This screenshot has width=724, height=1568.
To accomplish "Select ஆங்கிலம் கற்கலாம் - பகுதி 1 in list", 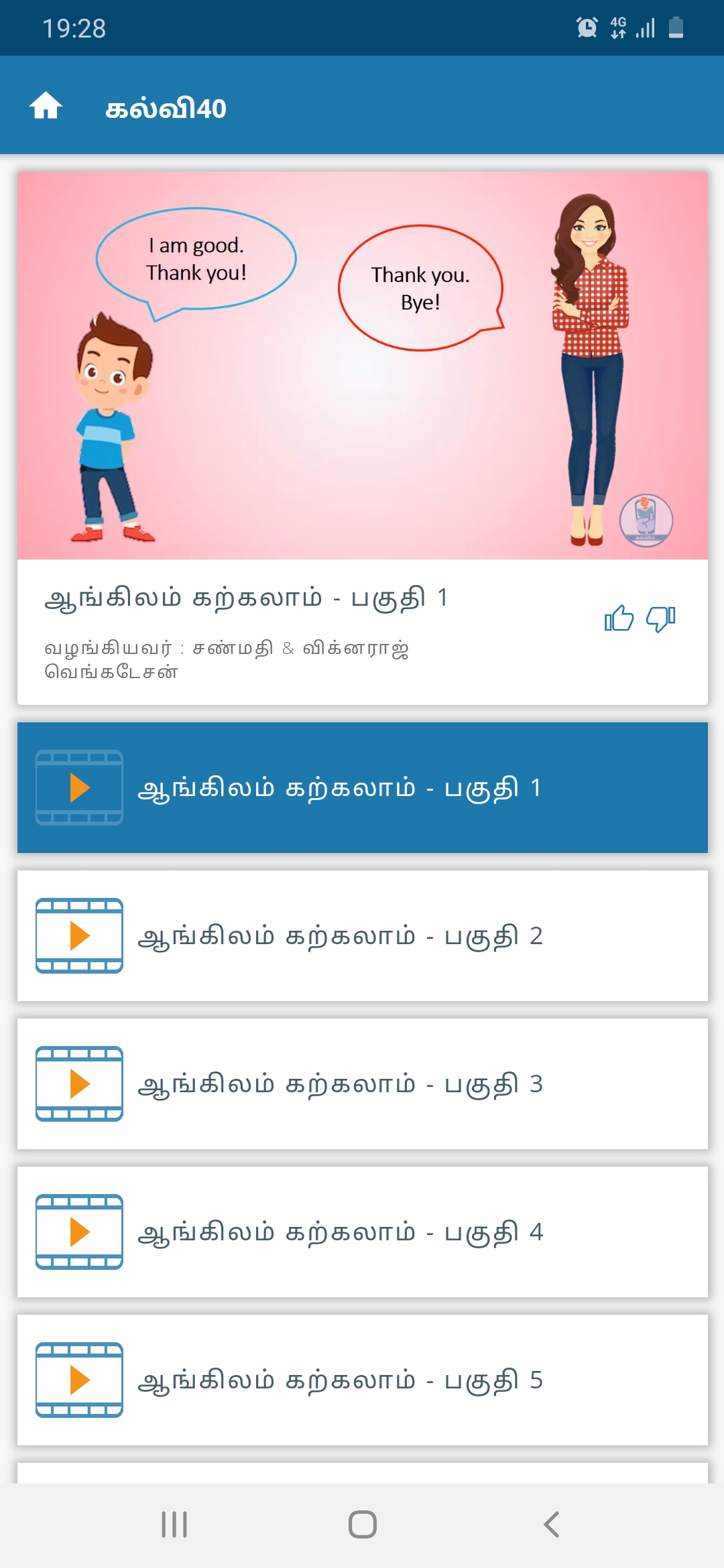I will tap(363, 787).
